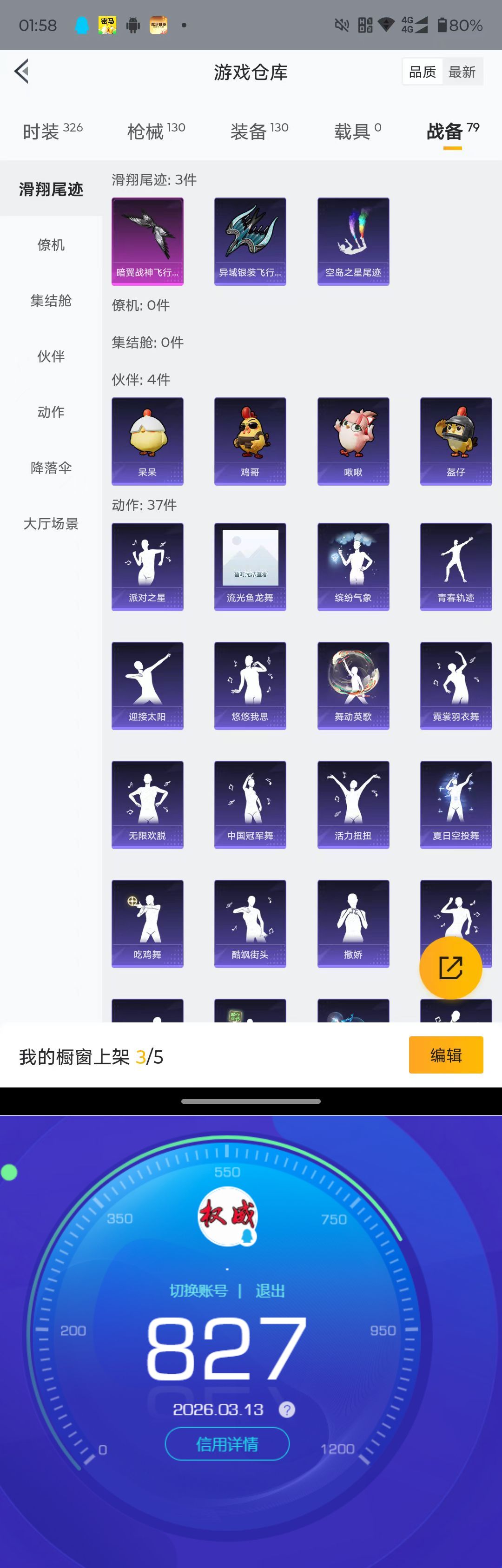Select 僚机 in the side menu

[x=51, y=245]
